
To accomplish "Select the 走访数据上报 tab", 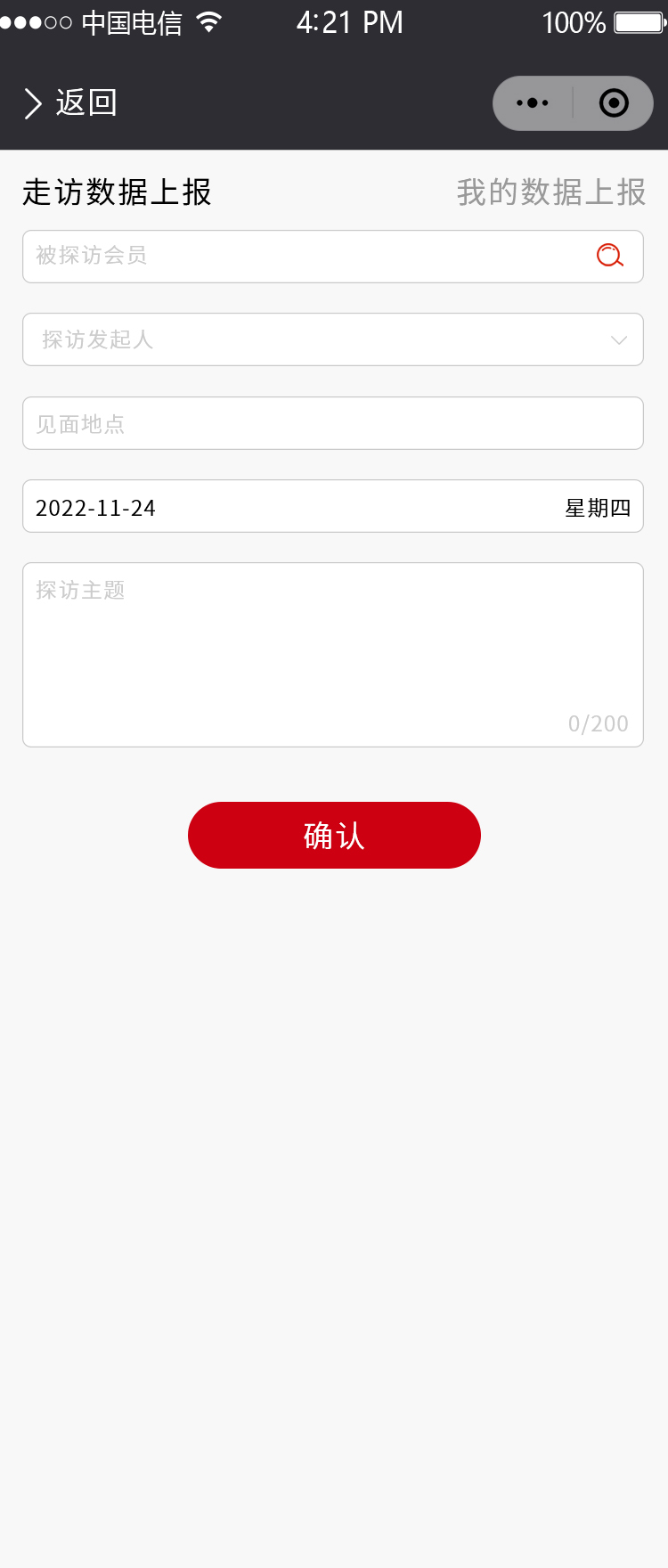I will tap(117, 192).
